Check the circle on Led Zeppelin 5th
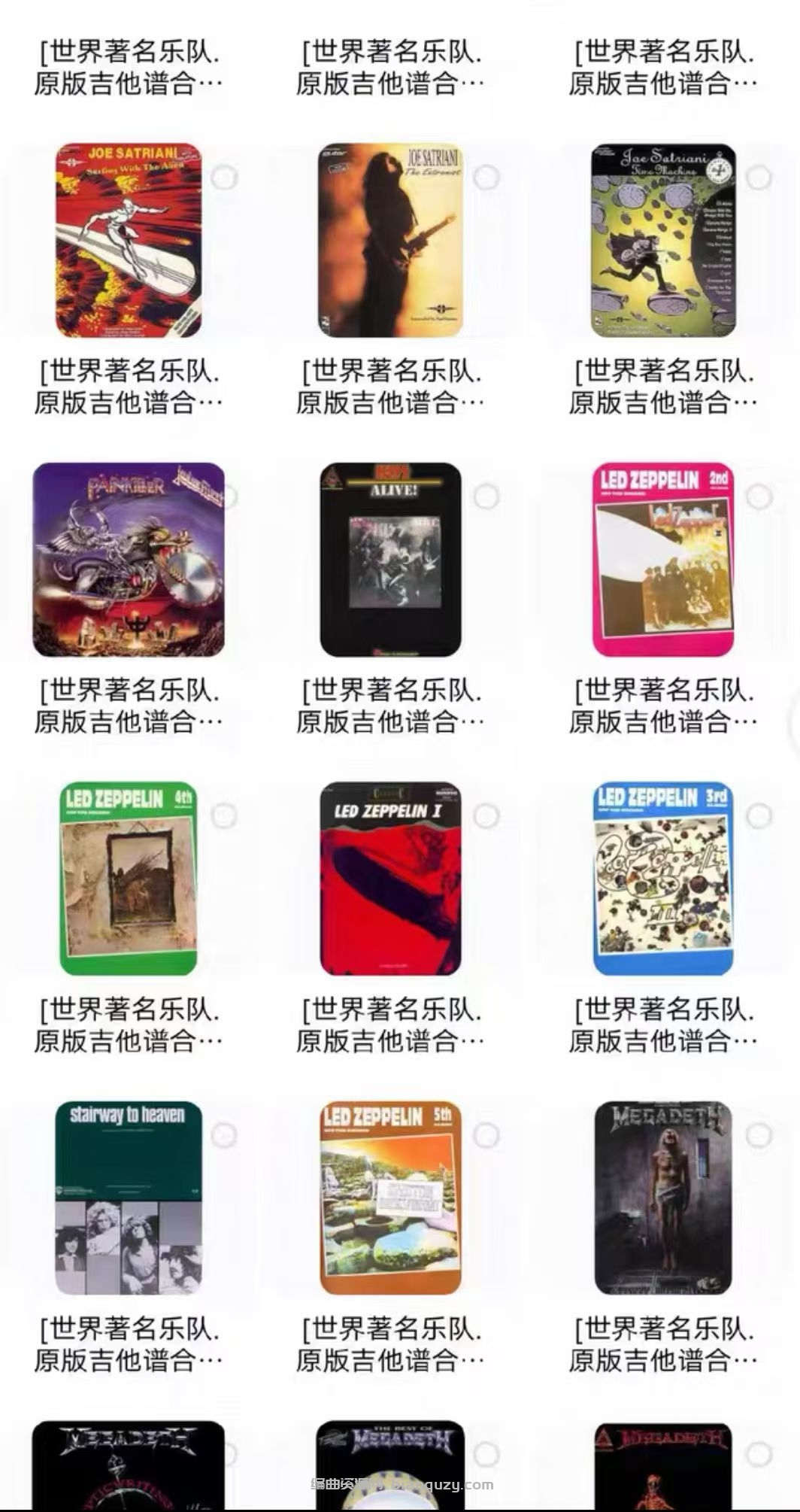 (486, 1135)
